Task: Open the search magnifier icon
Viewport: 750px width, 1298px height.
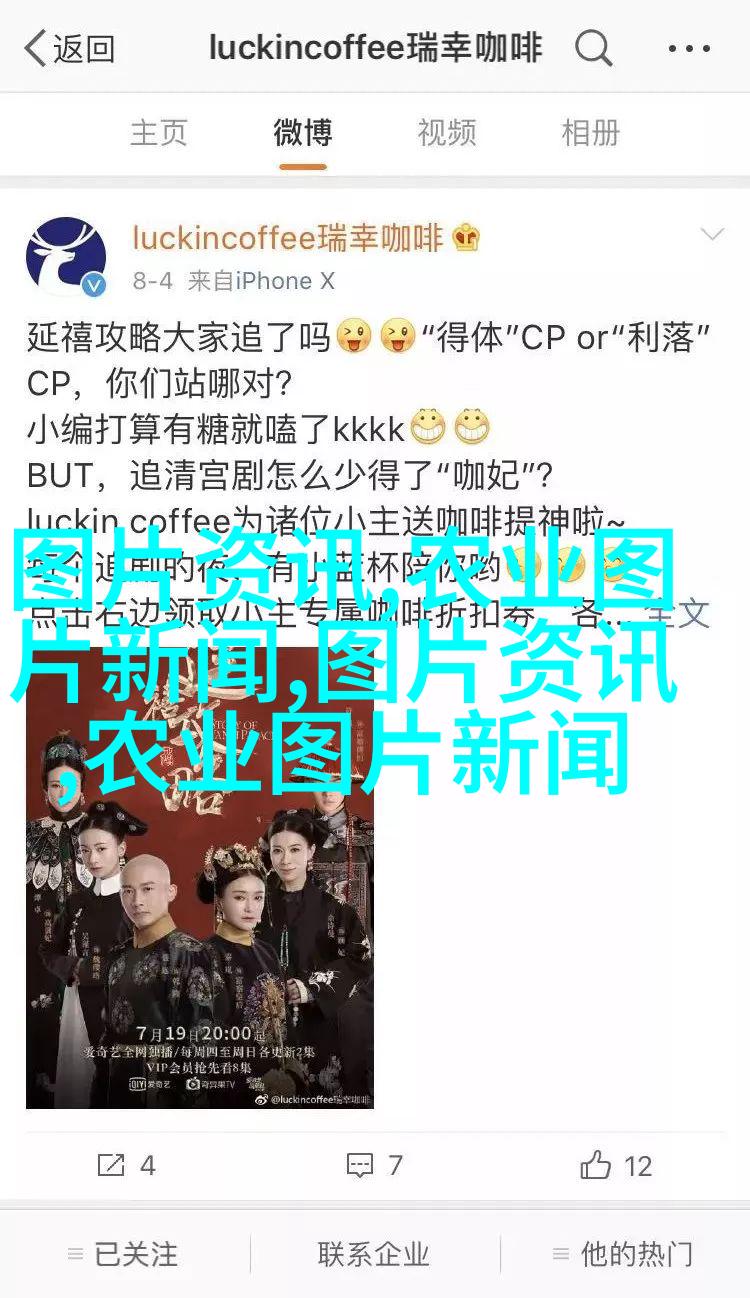Action: tap(594, 48)
